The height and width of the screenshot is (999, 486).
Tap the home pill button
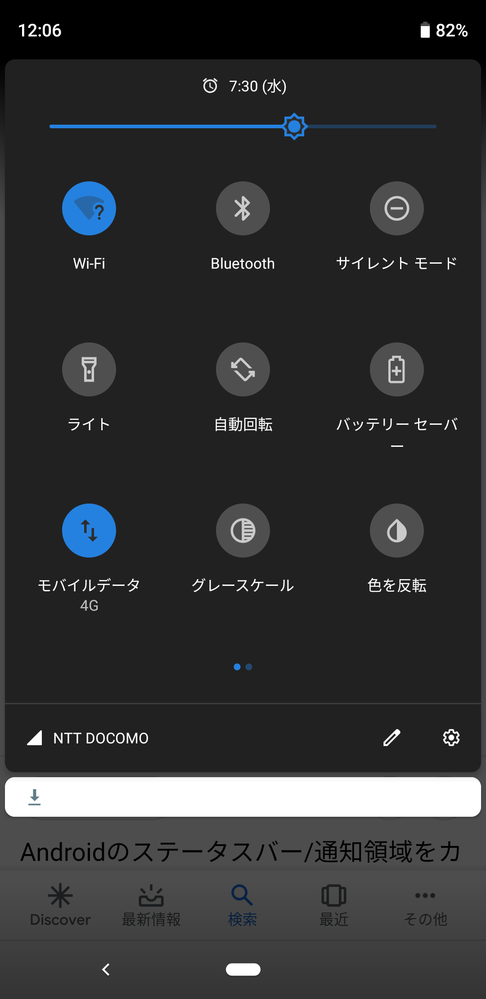[x=243, y=970]
